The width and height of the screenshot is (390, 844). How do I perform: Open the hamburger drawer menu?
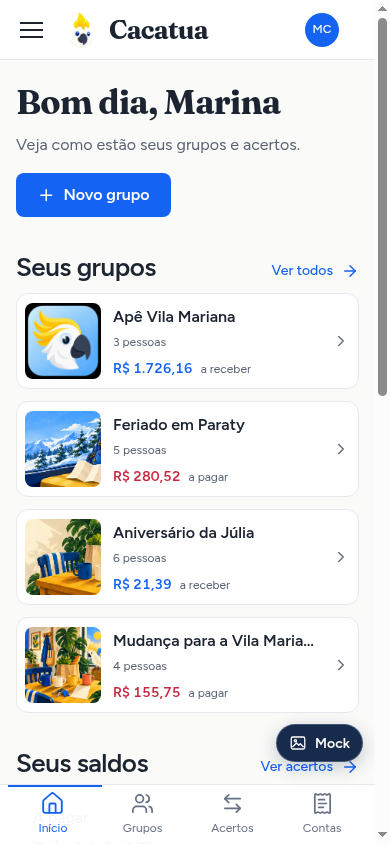pyautogui.click(x=32, y=30)
